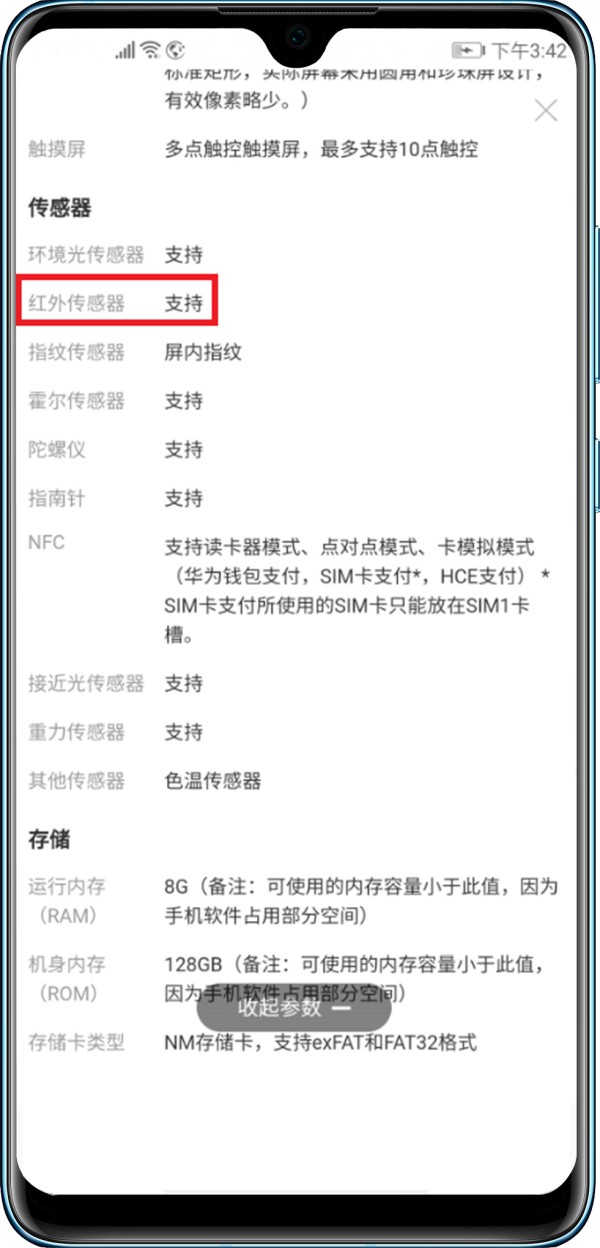Collapse parameters with 收起参数 button
The image size is (600, 1248).
point(293,1008)
